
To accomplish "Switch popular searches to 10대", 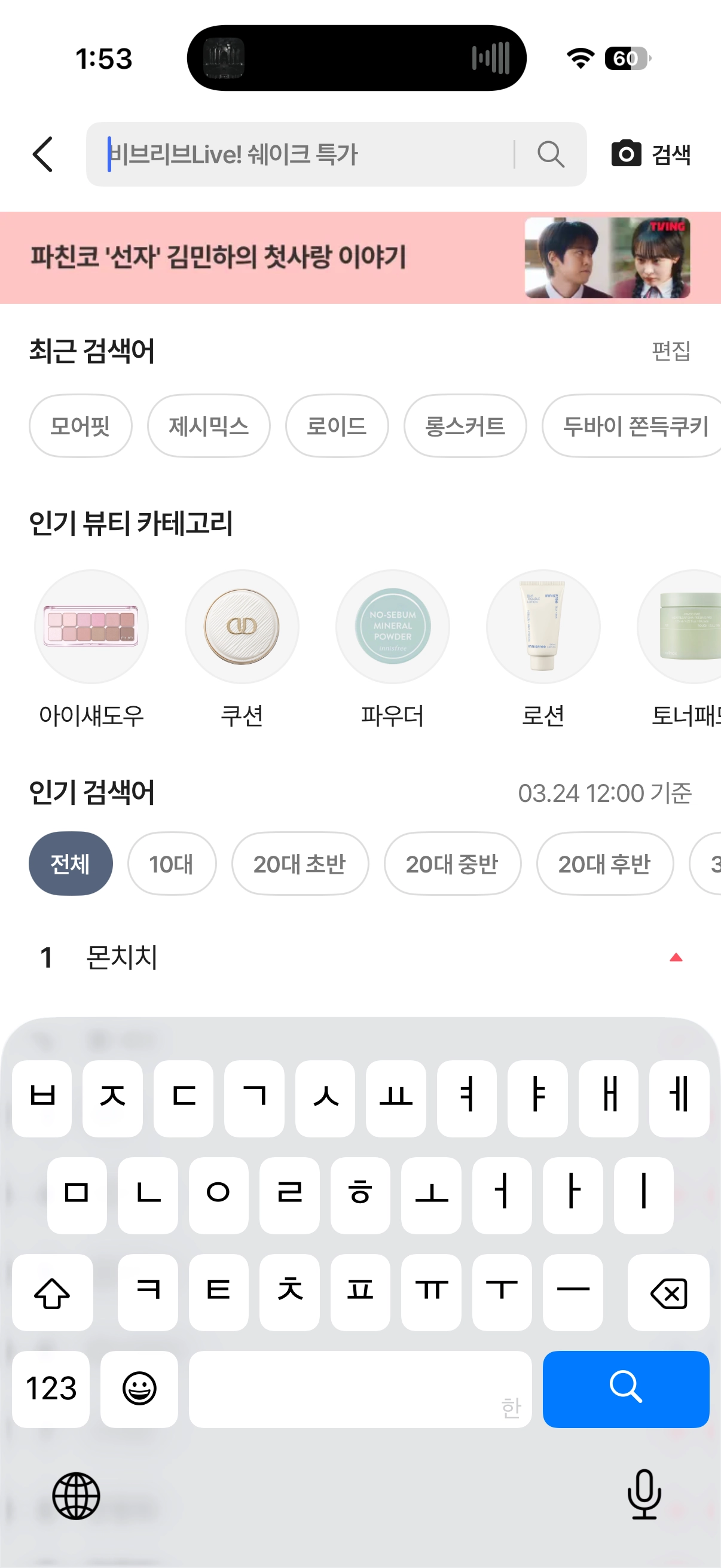I will tap(172, 863).
